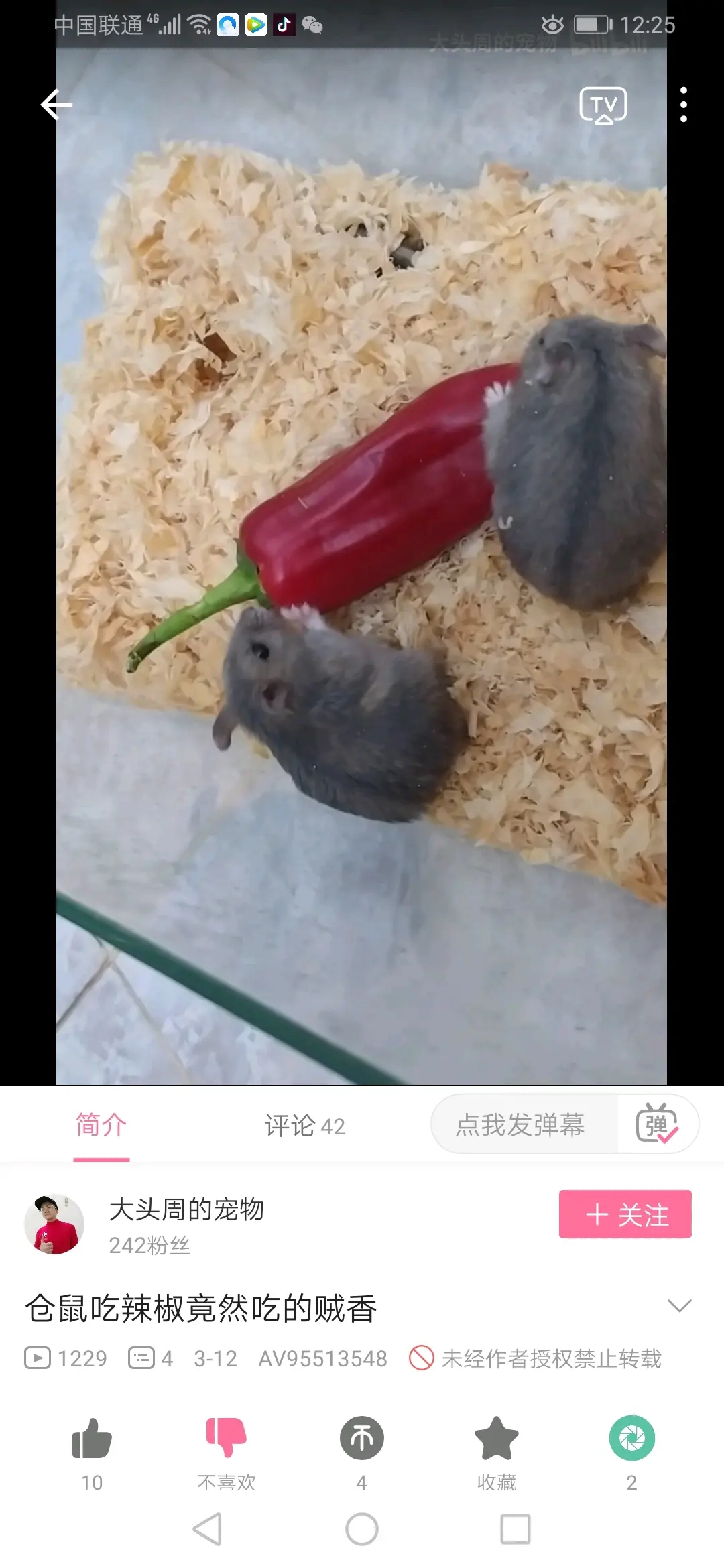Screen dimensions: 724x1568
Task: Like the video with the thumbs-up icon
Action: (92, 1439)
